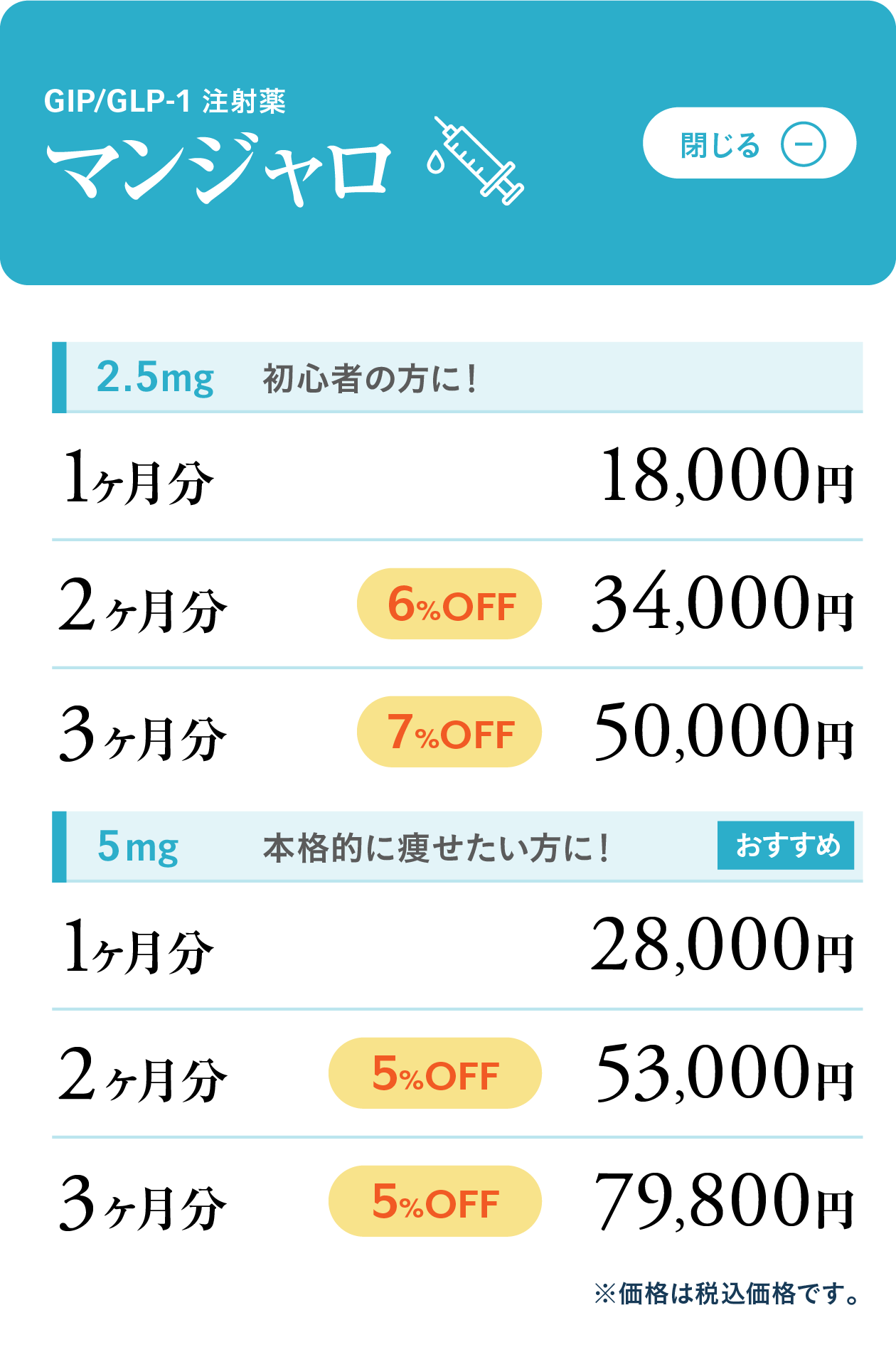Click the 5%OFF badge next to 79,800円
896x1352 pixels.
pos(434,1201)
